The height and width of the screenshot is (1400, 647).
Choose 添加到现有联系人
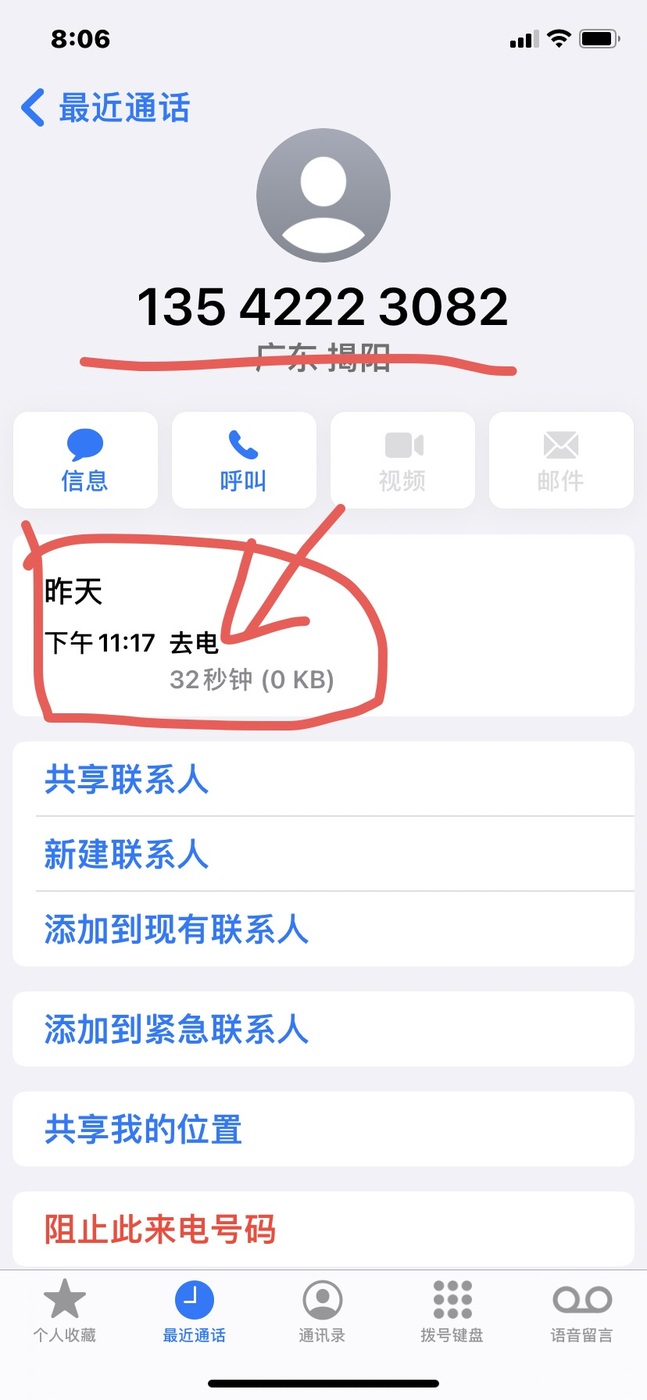323,929
